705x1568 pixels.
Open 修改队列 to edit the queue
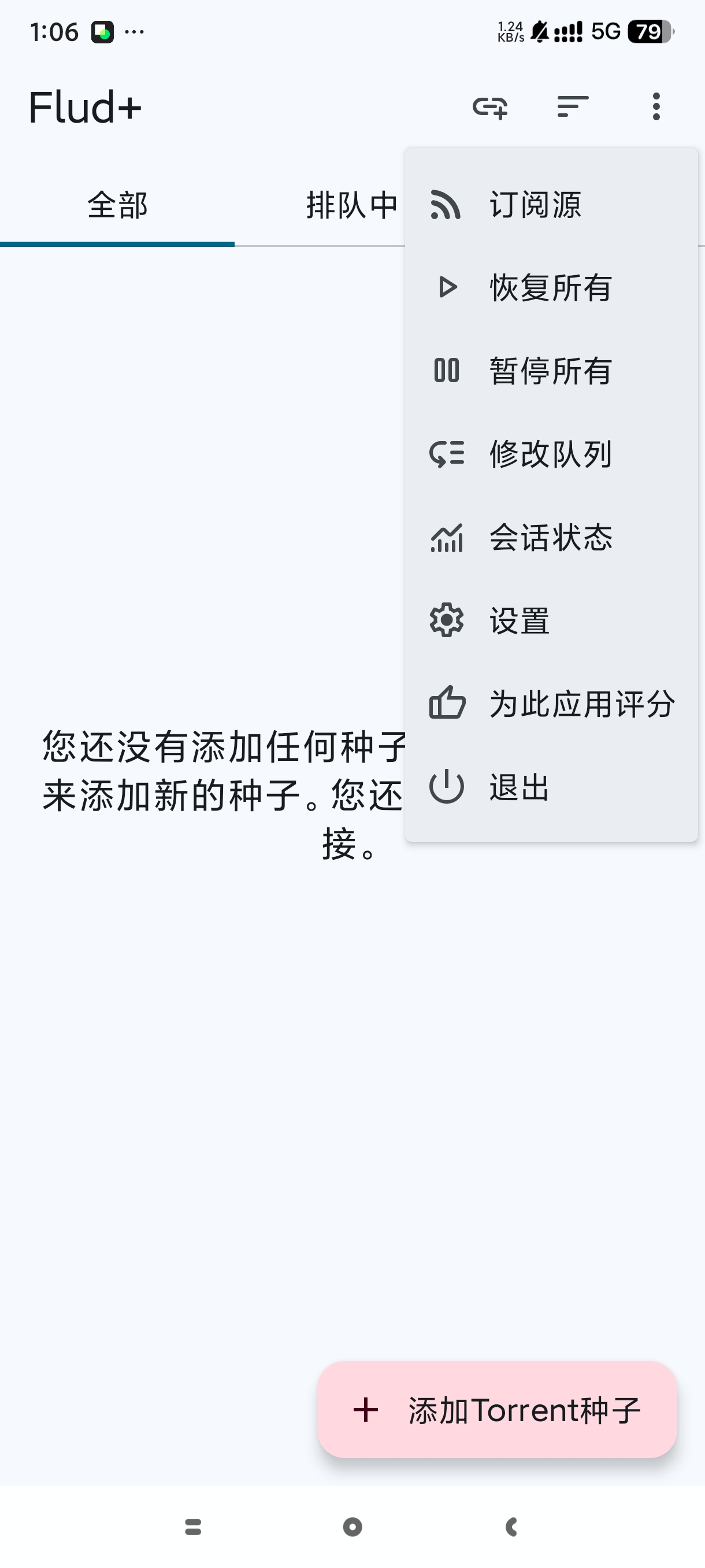tap(551, 454)
